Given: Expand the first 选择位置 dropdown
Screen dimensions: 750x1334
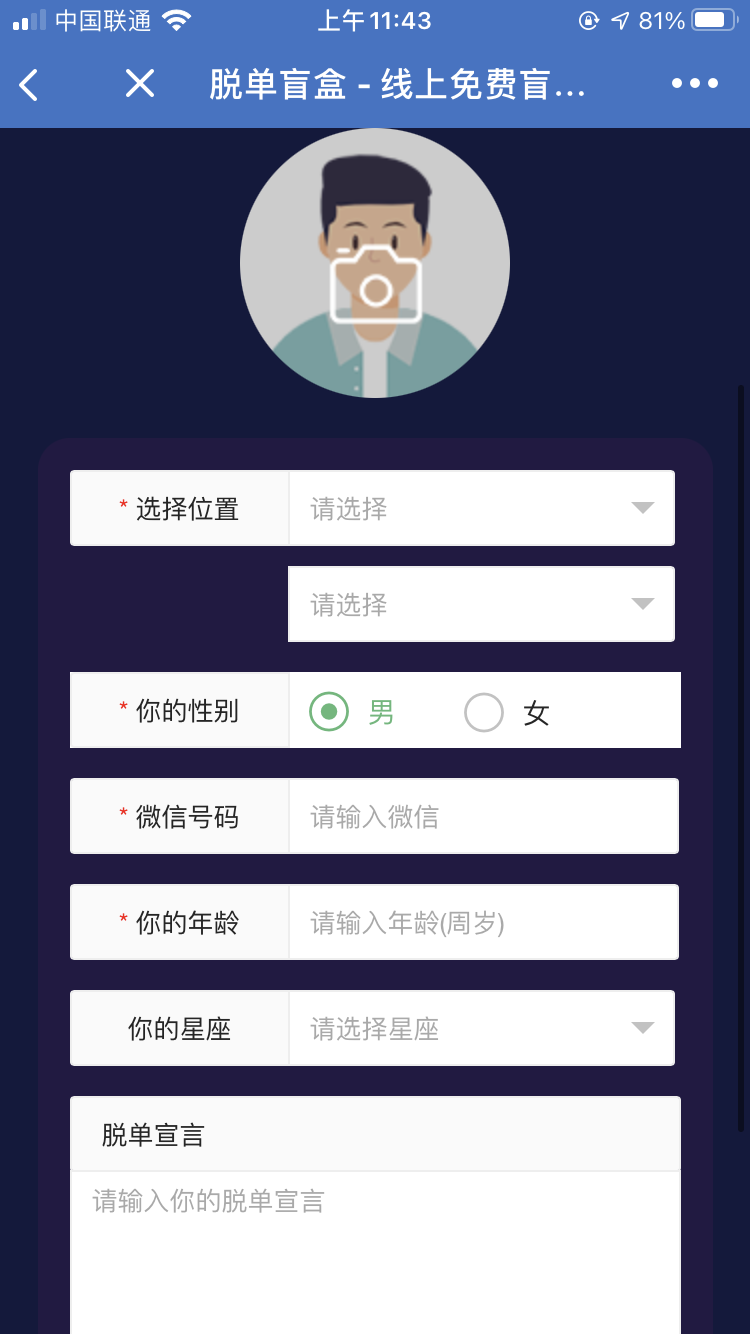Looking at the screenshot, I should (x=481, y=508).
